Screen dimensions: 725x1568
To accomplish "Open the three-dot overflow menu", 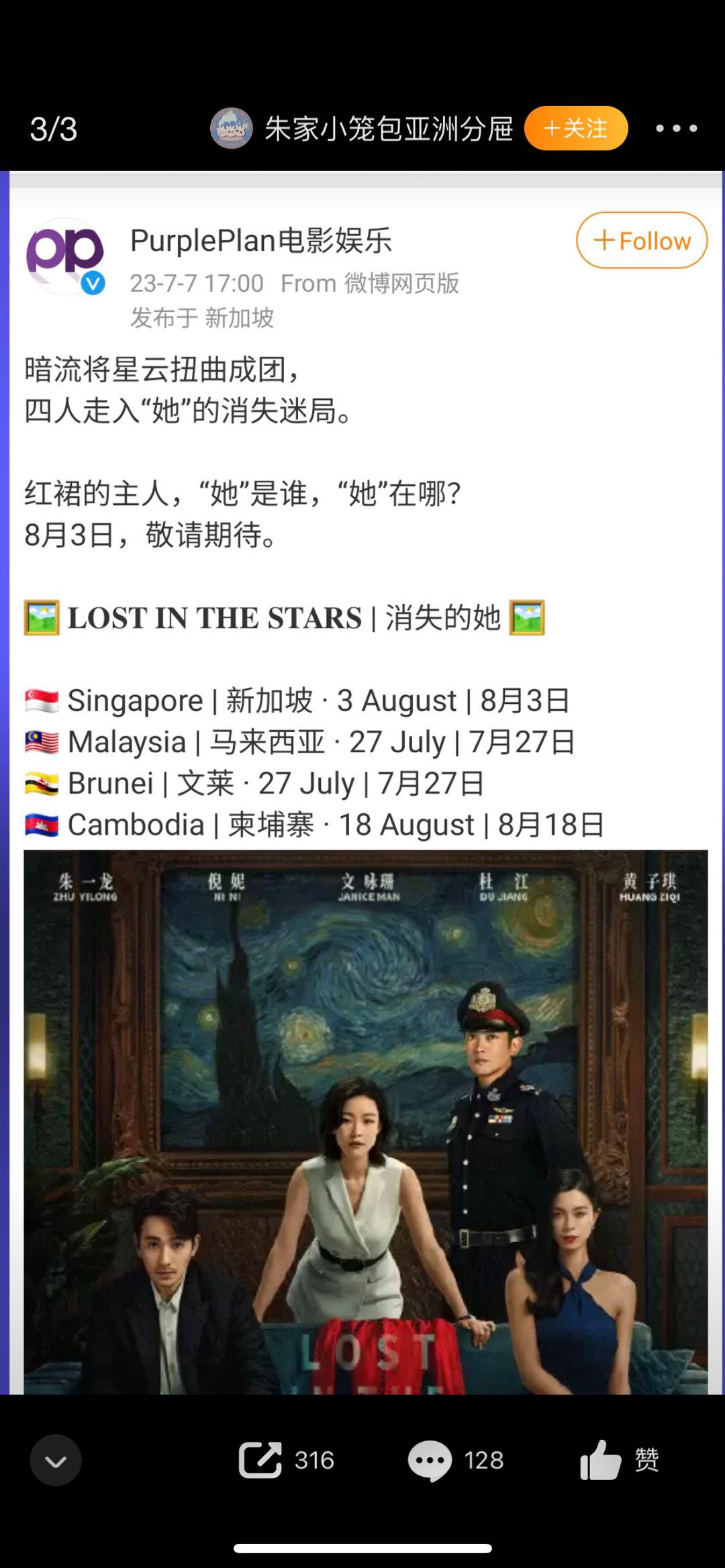I will coord(676,128).
